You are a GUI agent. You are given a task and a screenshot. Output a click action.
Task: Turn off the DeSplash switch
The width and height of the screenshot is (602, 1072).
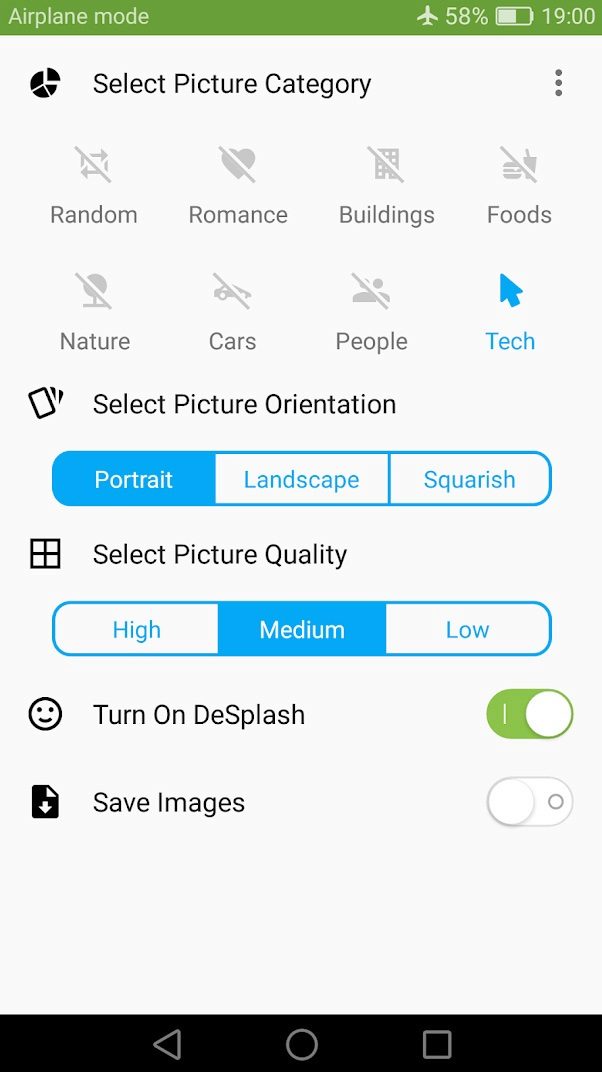pyautogui.click(x=530, y=714)
